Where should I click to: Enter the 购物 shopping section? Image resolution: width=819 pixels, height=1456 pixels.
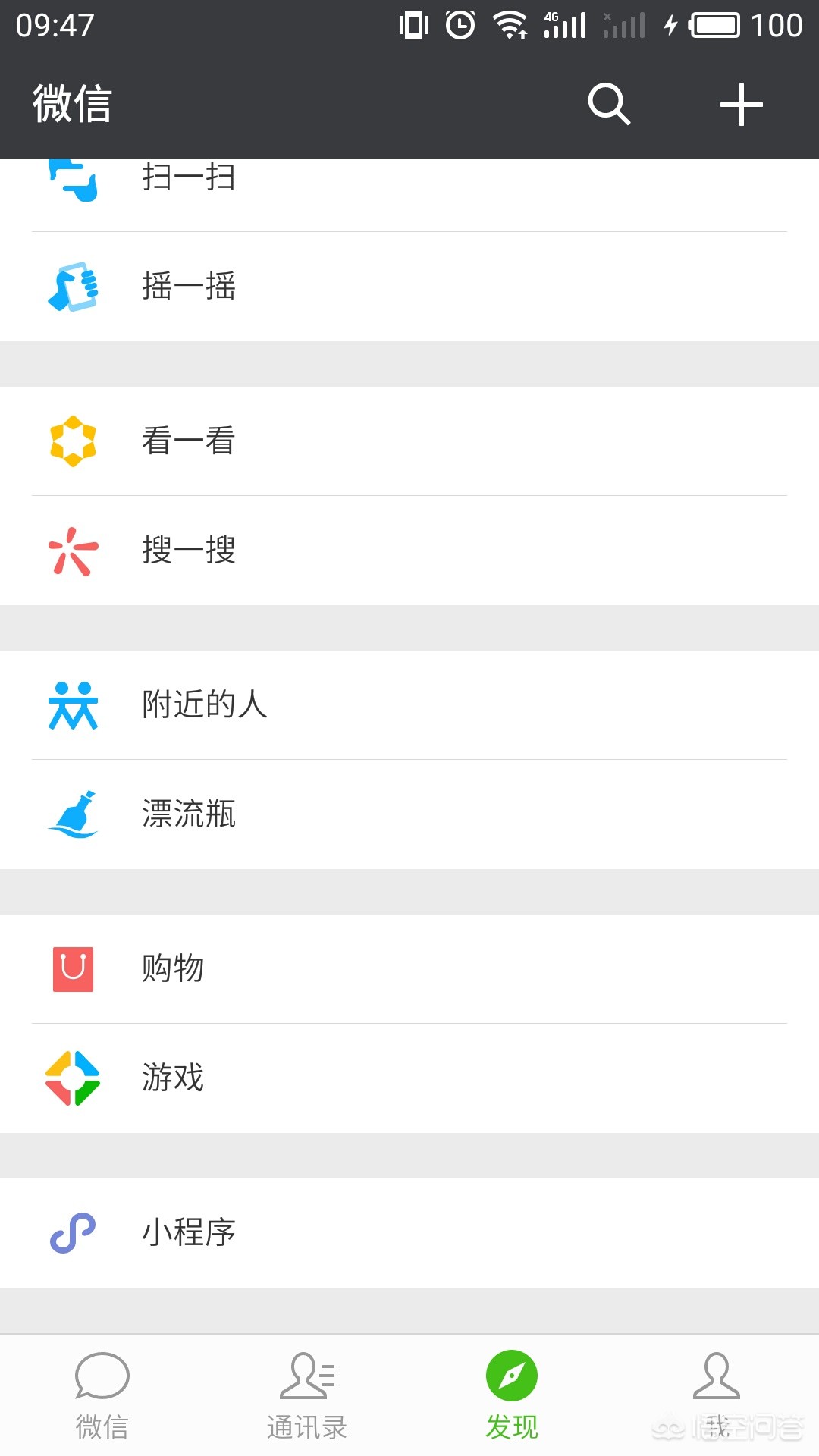tap(409, 969)
